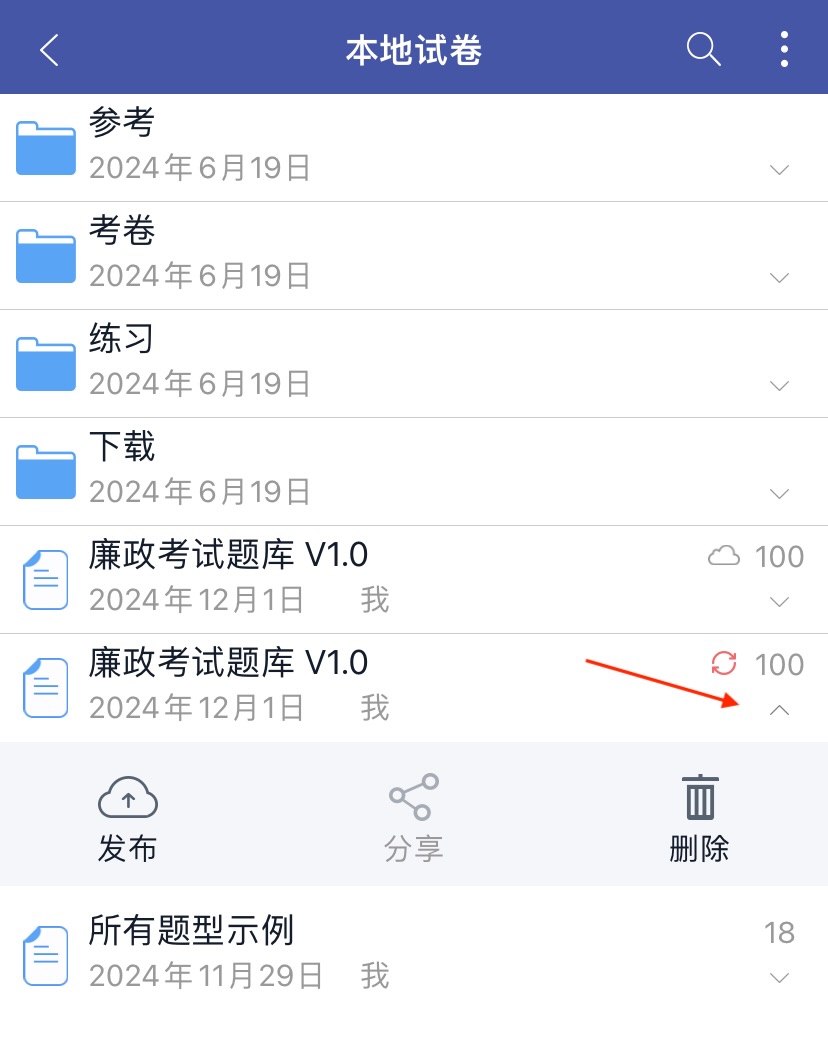This screenshot has width=828, height=1045.
Task: Collapse options of the syncing 廉政考试题库 V1.0
Action: click(780, 710)
